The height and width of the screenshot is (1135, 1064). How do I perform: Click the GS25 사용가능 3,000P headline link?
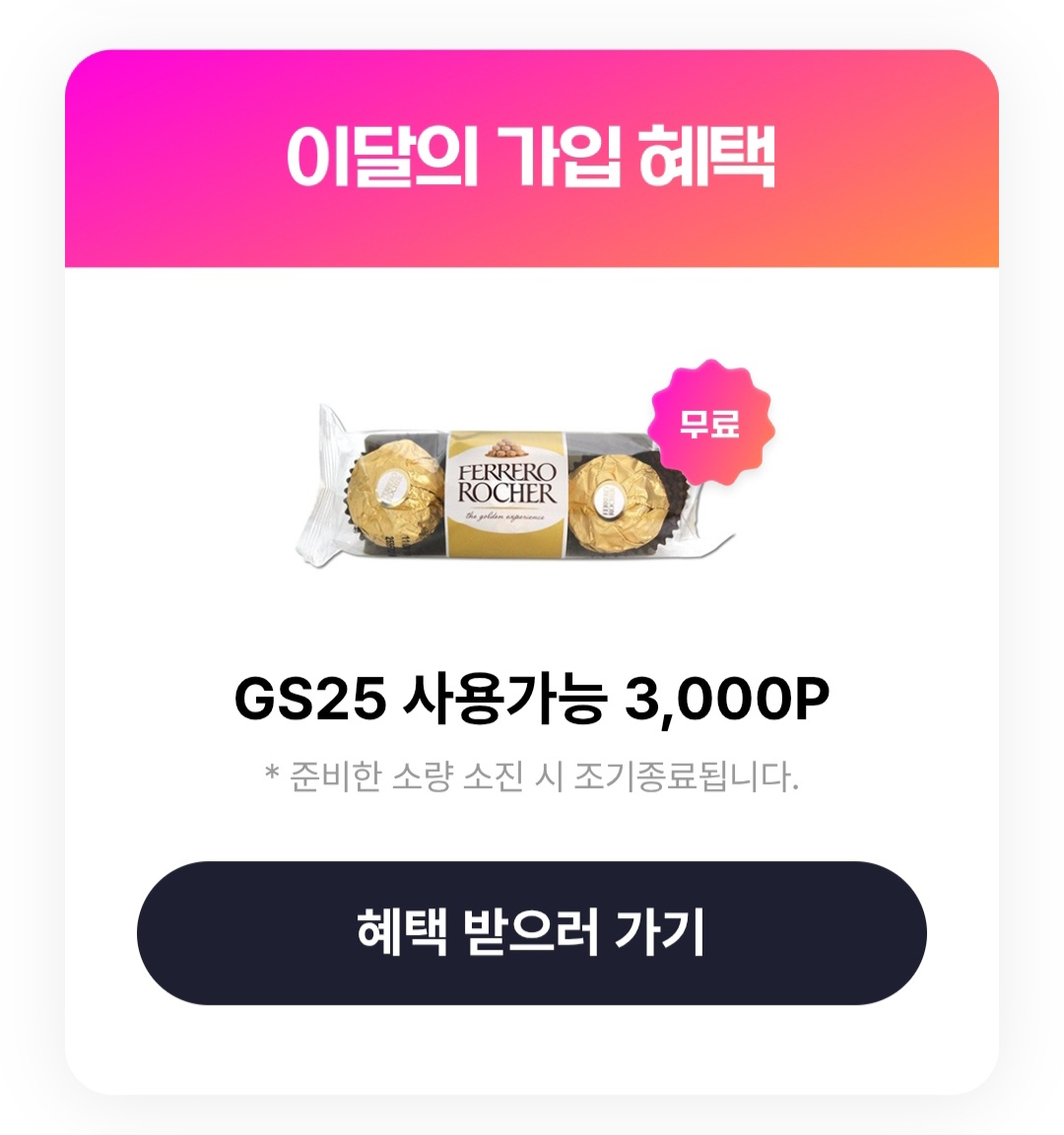(532, 697)
